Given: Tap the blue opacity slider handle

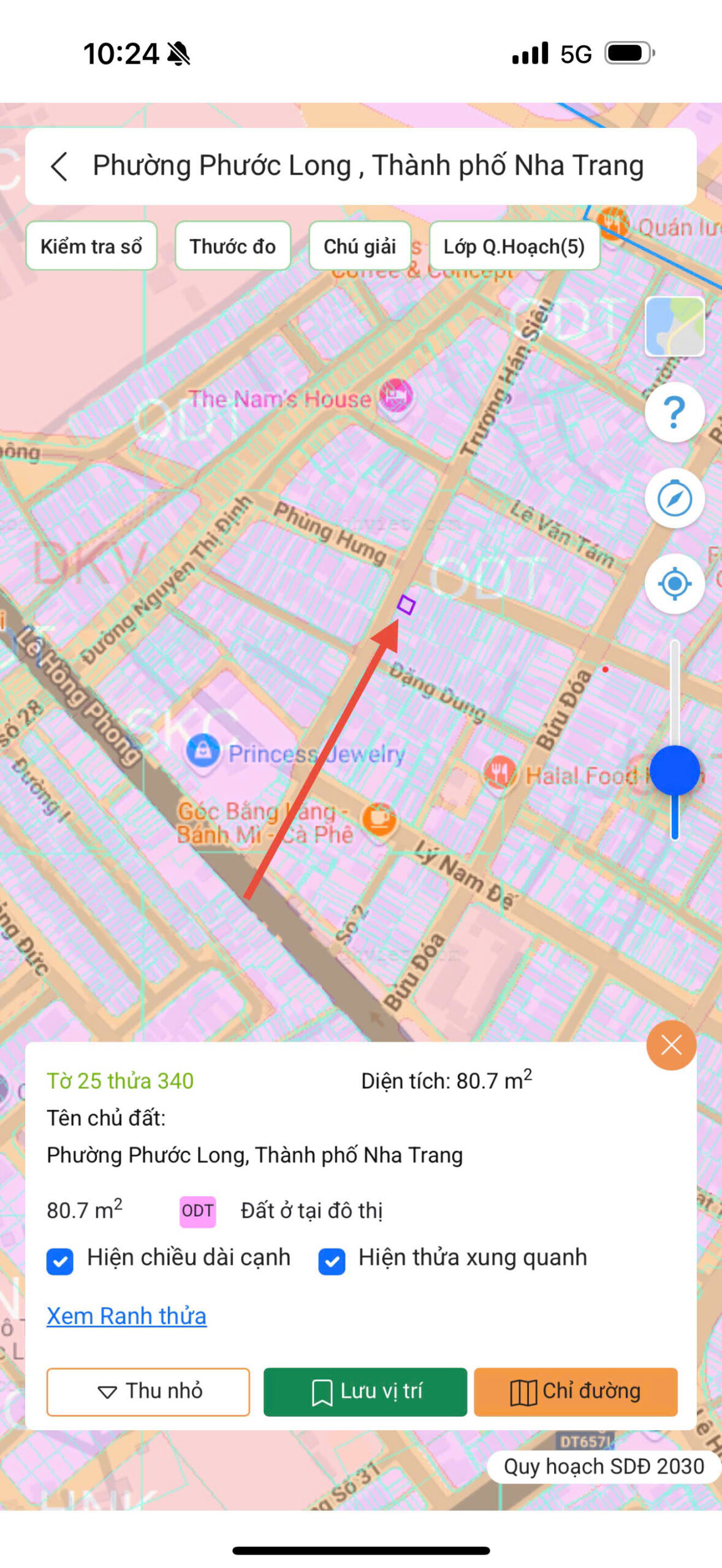Looking at the screenshot, I should click(x=675, y=771).
